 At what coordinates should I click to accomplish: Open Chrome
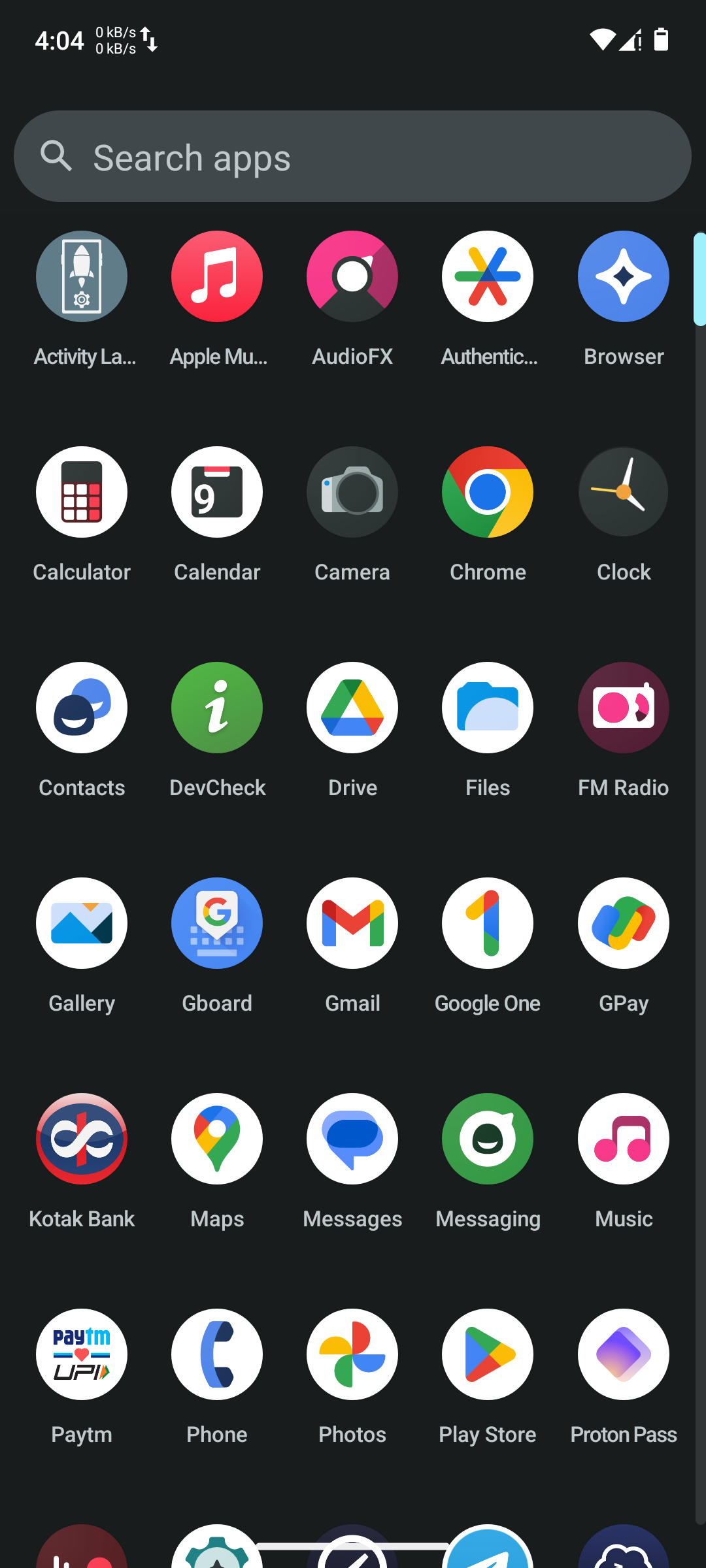click(488, 493)
